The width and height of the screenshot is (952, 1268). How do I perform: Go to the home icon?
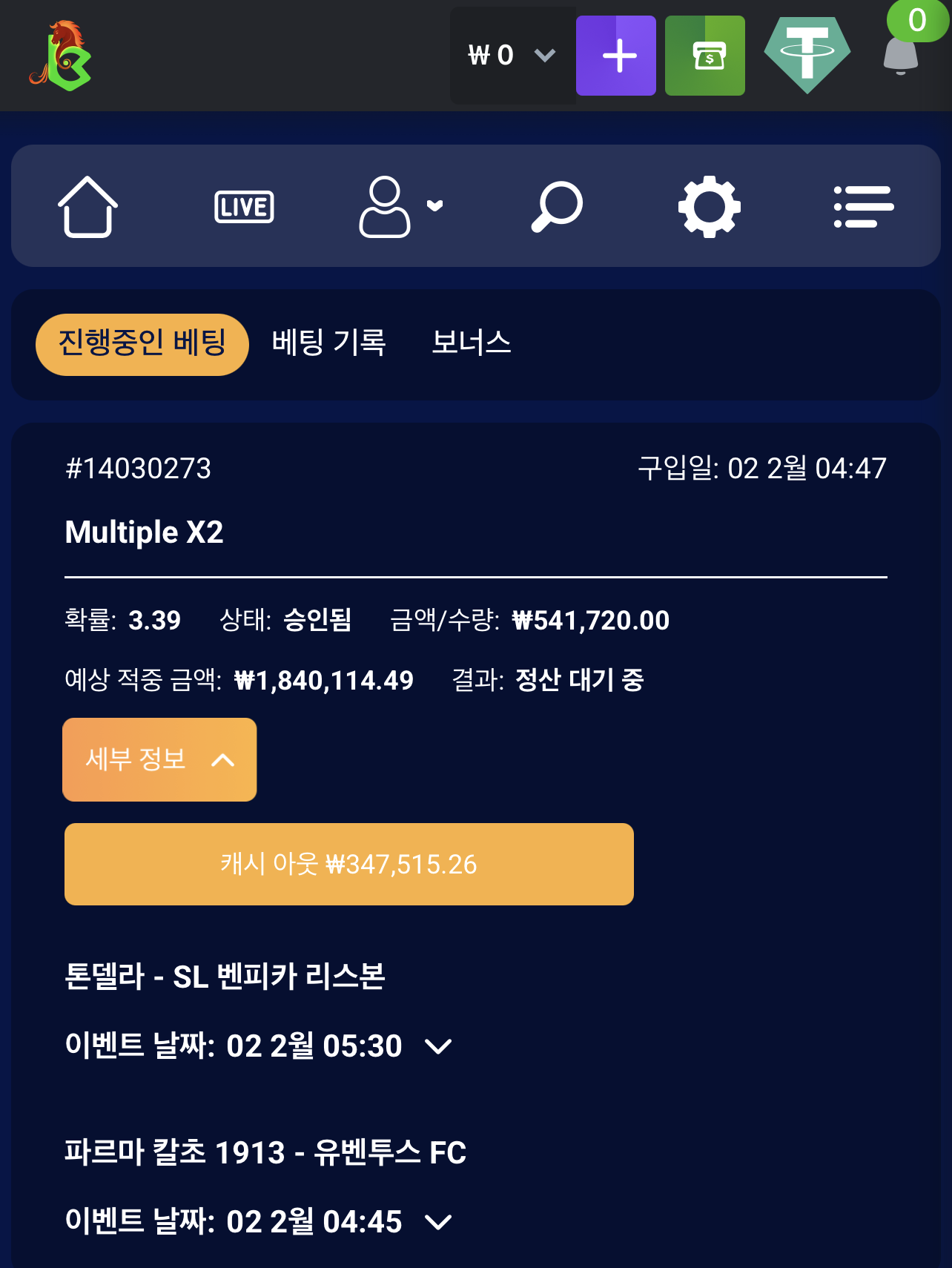coord(88,206)
